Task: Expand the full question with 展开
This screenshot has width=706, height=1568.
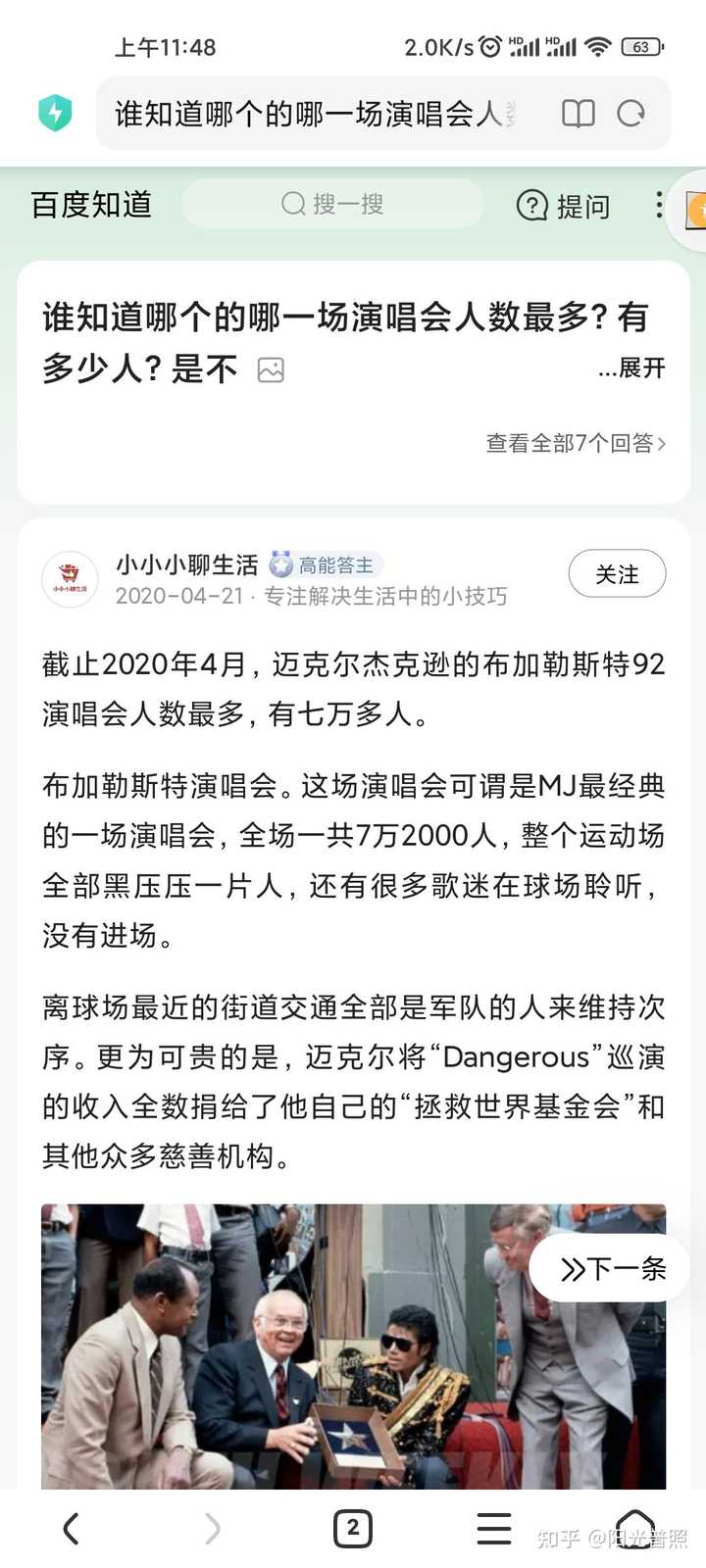Action: [x=632, y=368]
